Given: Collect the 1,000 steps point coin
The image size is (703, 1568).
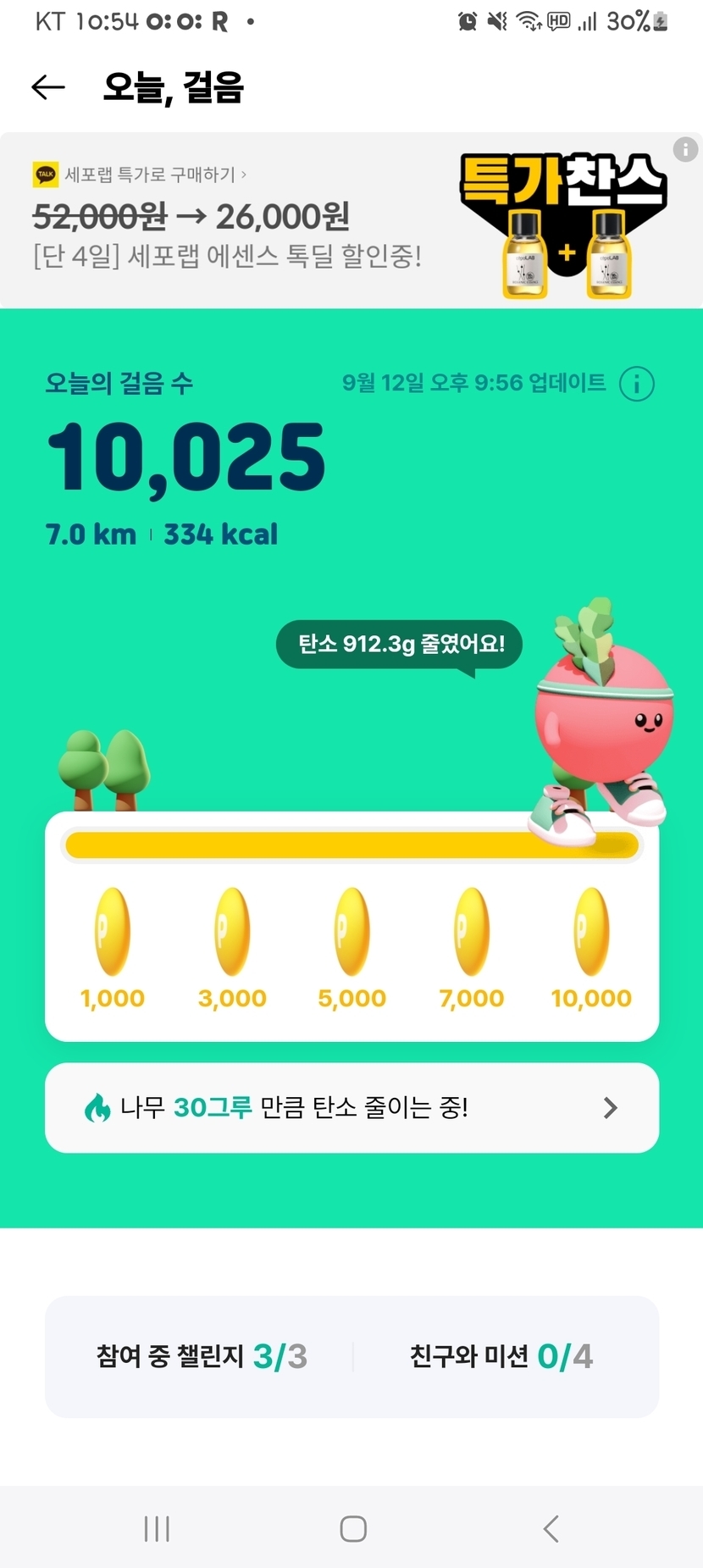Looking at the screenshot, I should pyautogui.click(x=113, y=932).
